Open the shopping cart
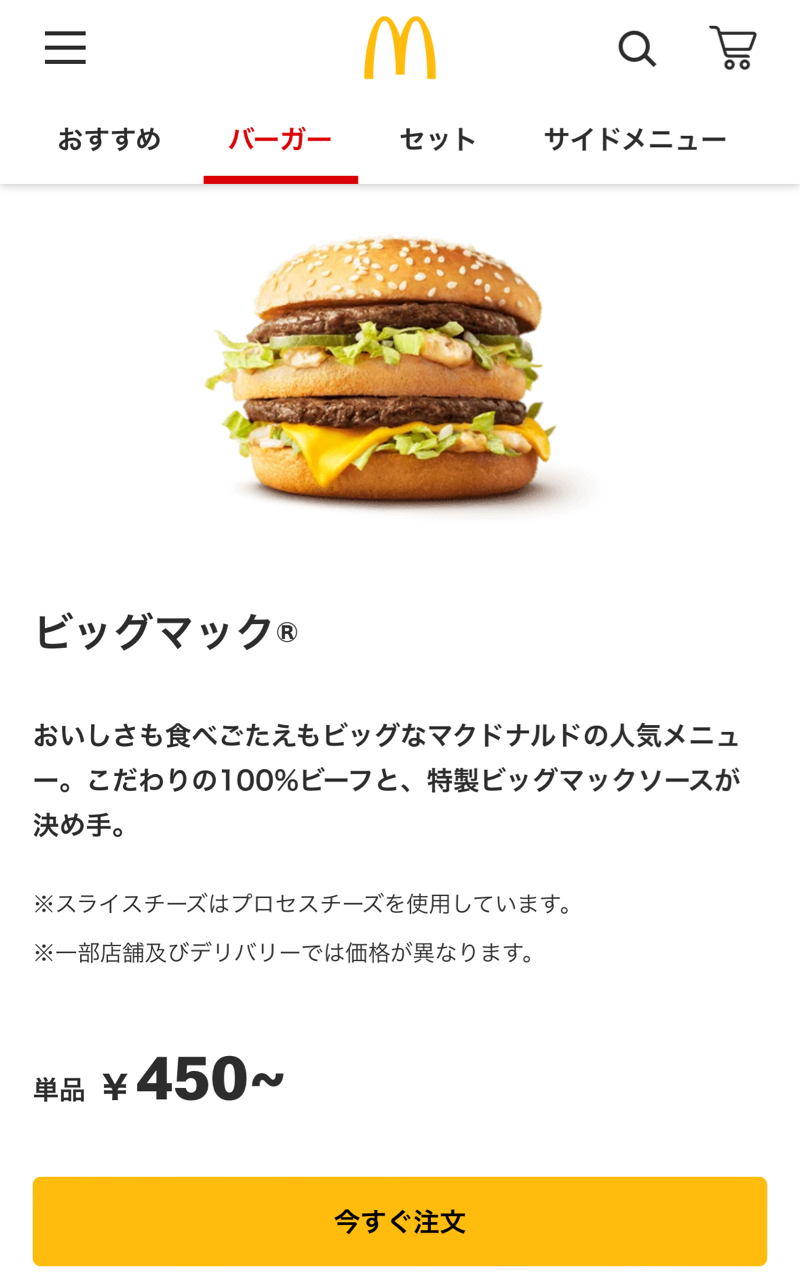This screenshot has height=1280, width=800. point(733,47)
